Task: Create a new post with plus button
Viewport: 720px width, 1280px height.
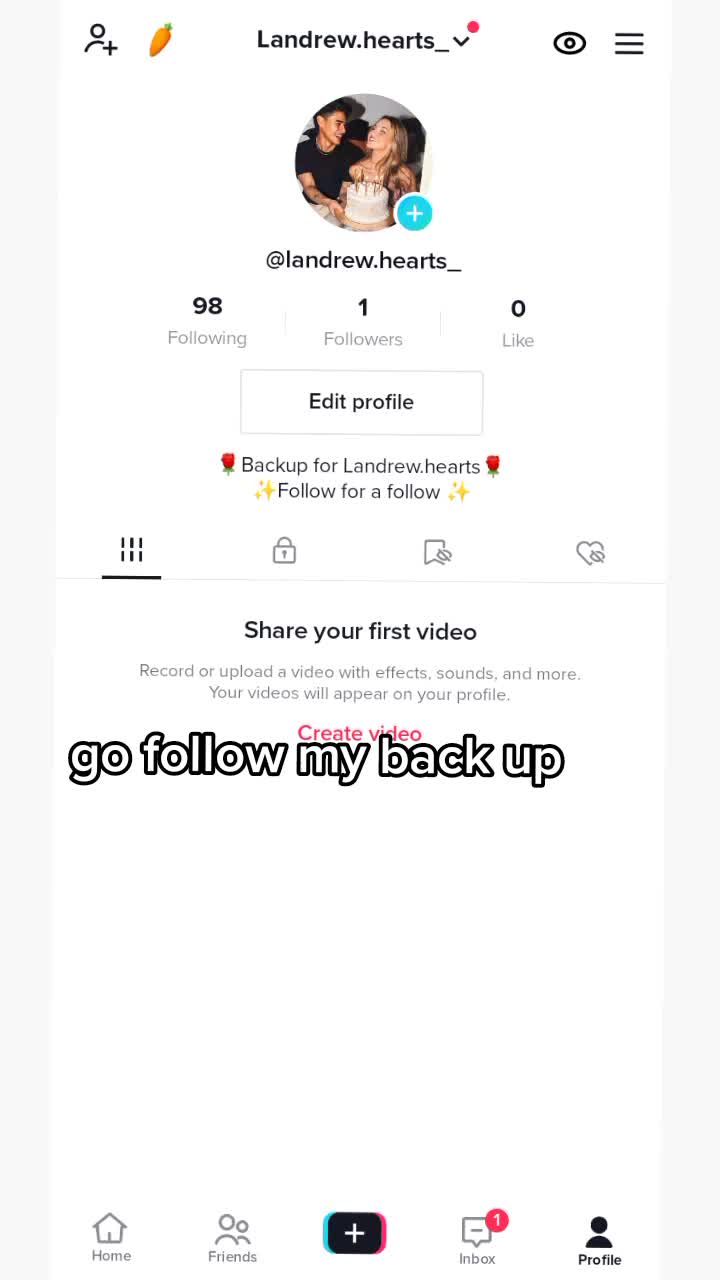Action: tap(354, 1233)
